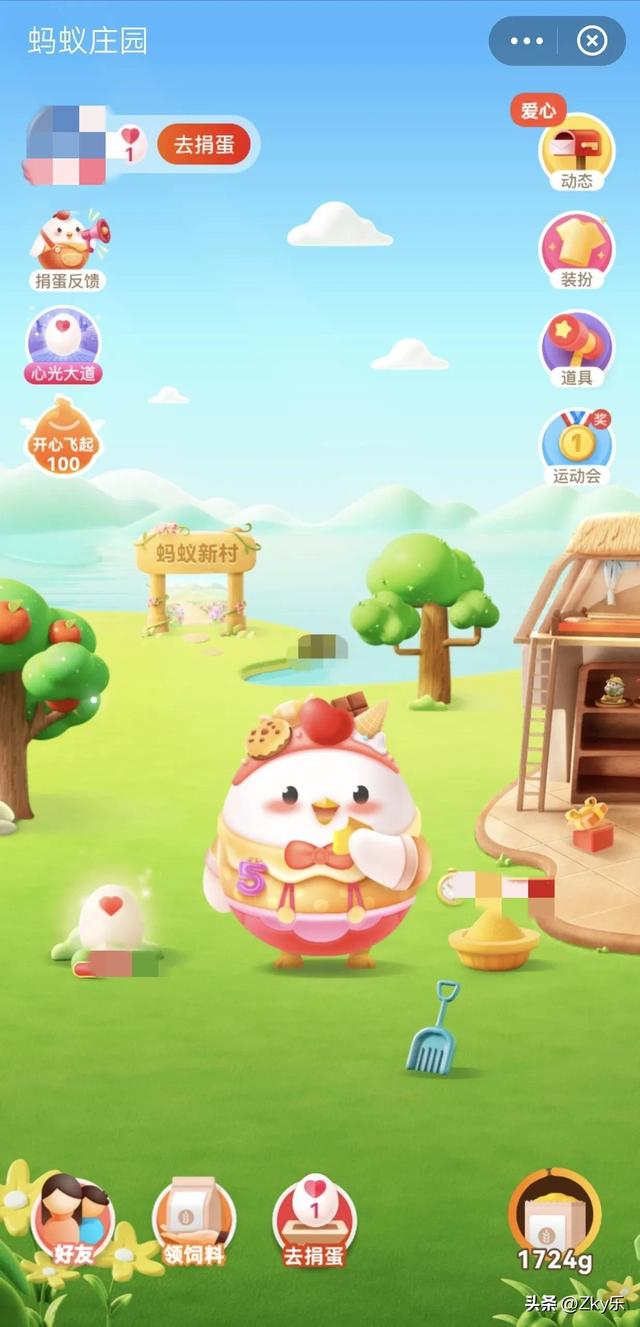Image resolution: width=640 pixels, height=1327 pixels.
Task: Open the 装扮 dress-up shop
Action: coord(577,250)
